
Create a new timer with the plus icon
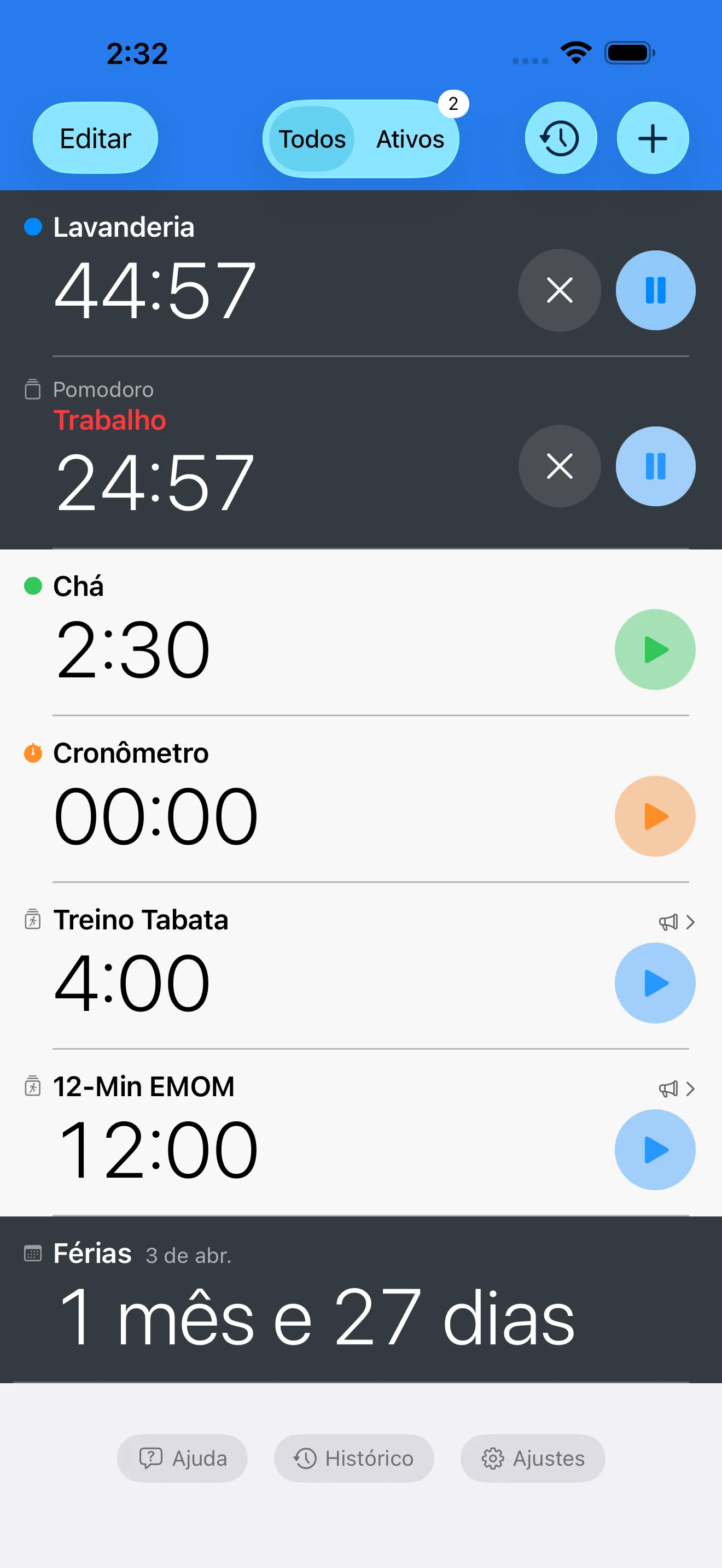pyautogui.click(x=652, y=138)
